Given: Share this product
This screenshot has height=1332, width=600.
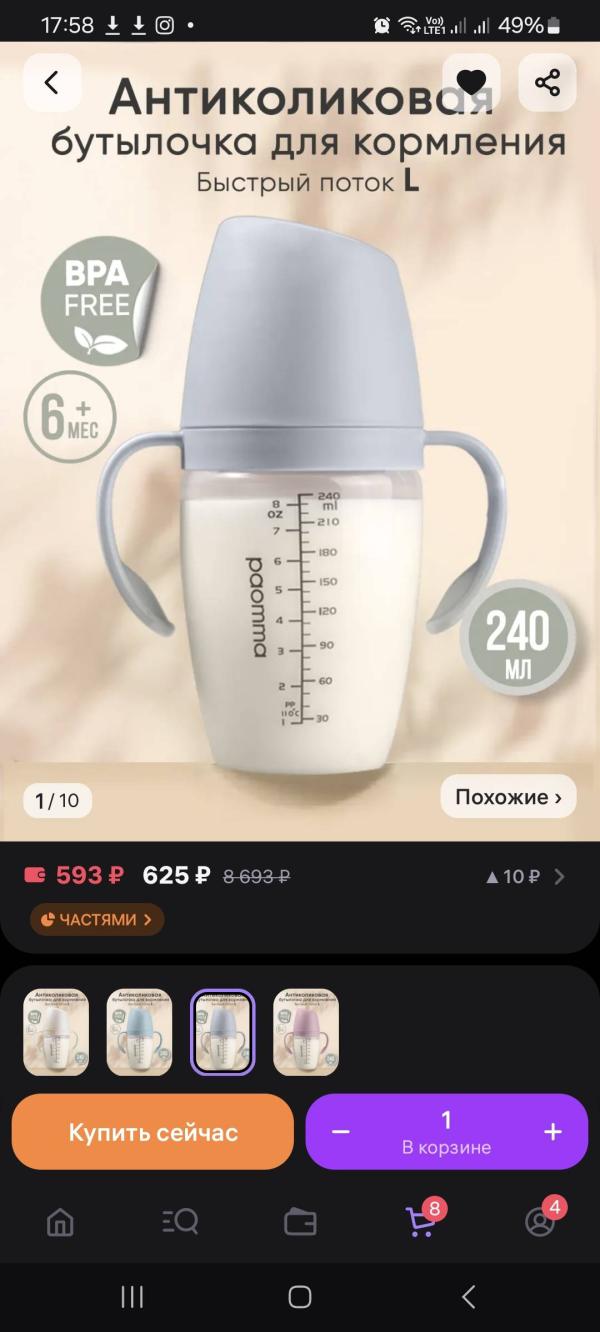Looking at the screenshot, I should pyautogui.click(x=547, y=83).
